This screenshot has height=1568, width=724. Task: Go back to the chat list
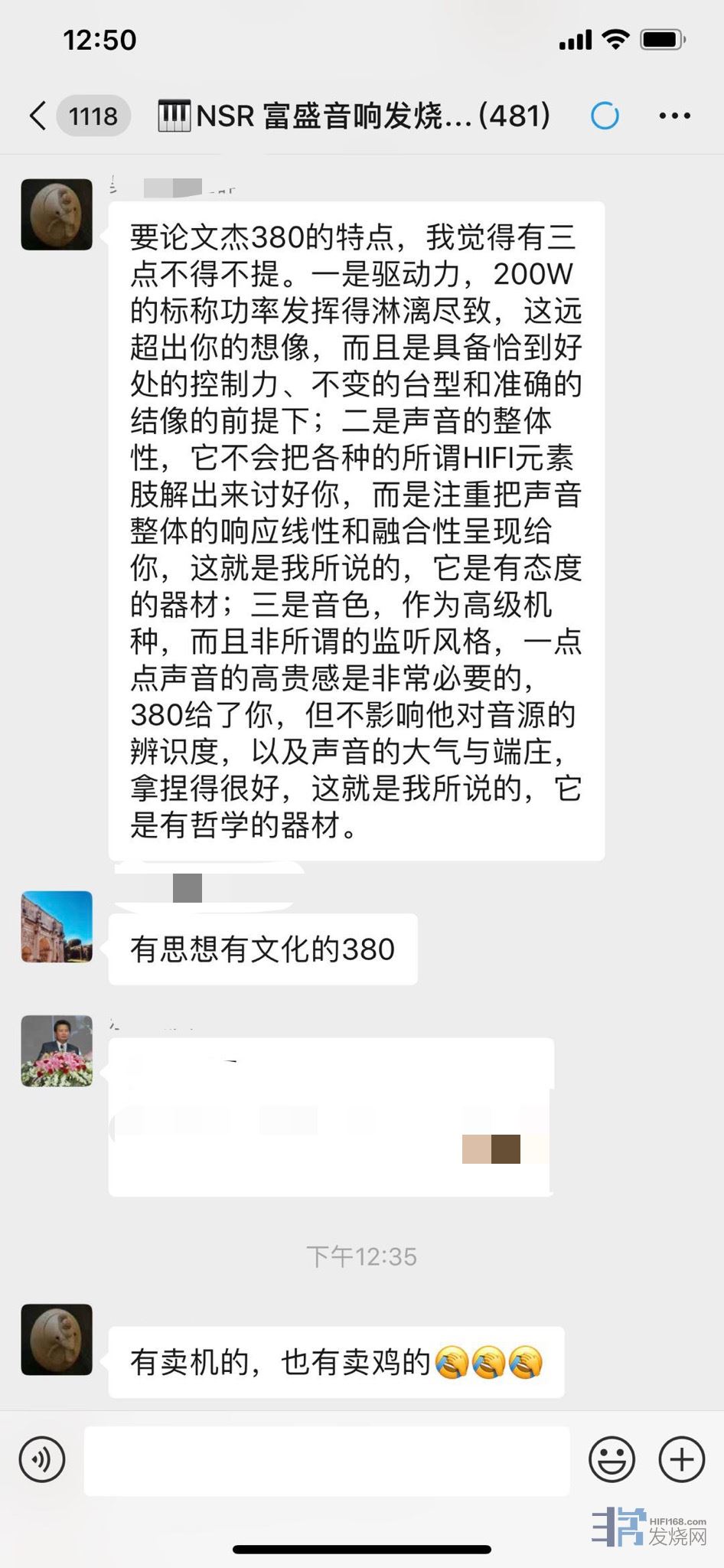38,116
